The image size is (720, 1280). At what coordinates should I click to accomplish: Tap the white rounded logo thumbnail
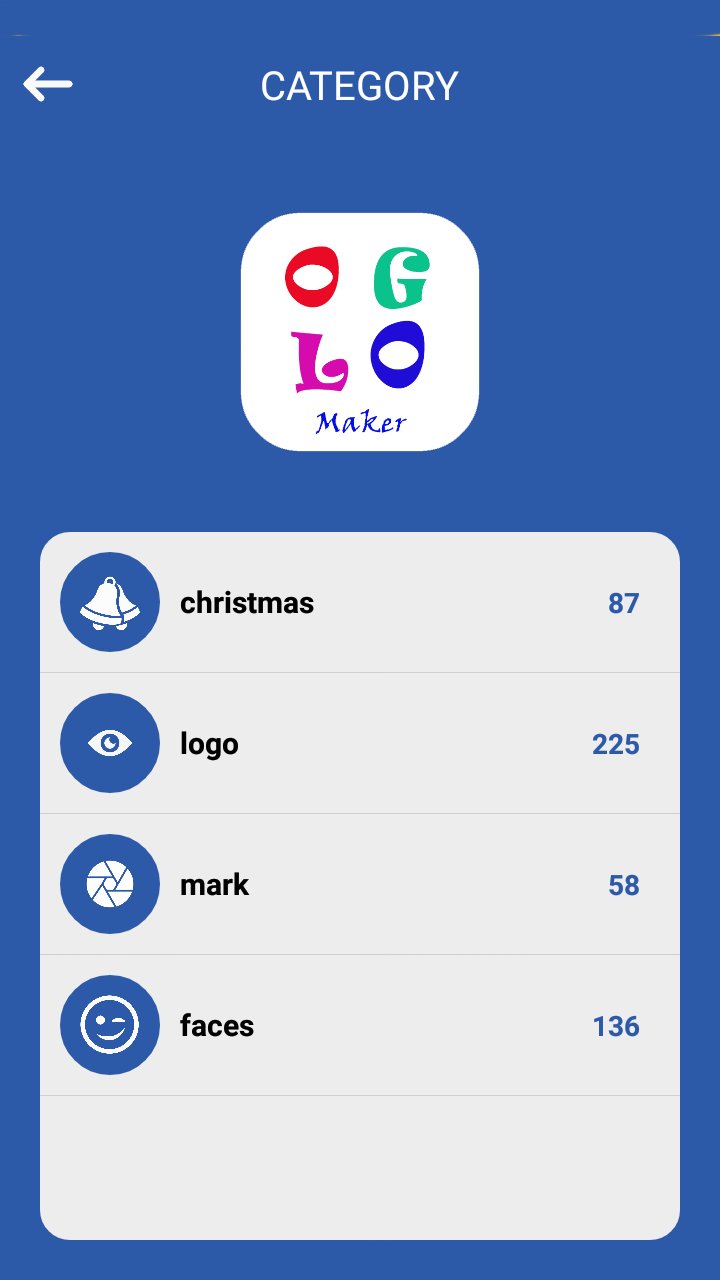[359, 330]
